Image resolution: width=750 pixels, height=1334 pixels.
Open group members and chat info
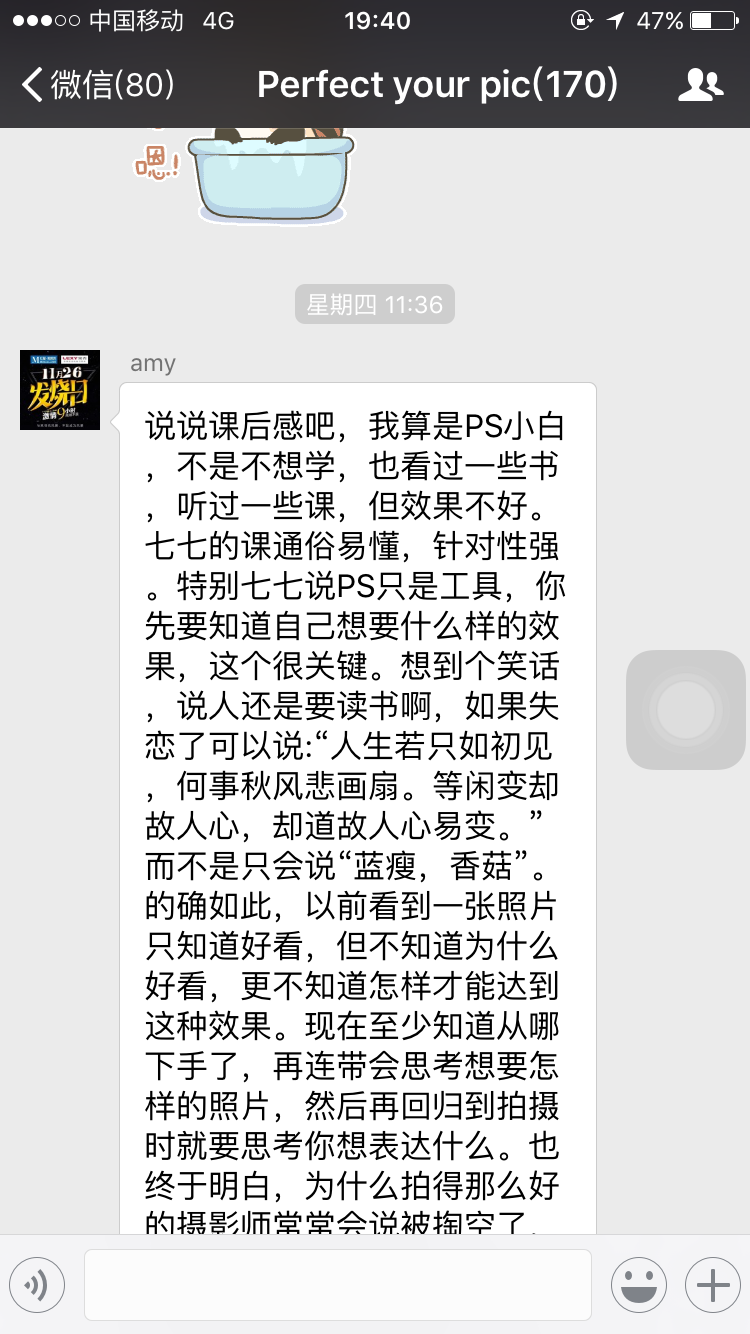[700, 86]
